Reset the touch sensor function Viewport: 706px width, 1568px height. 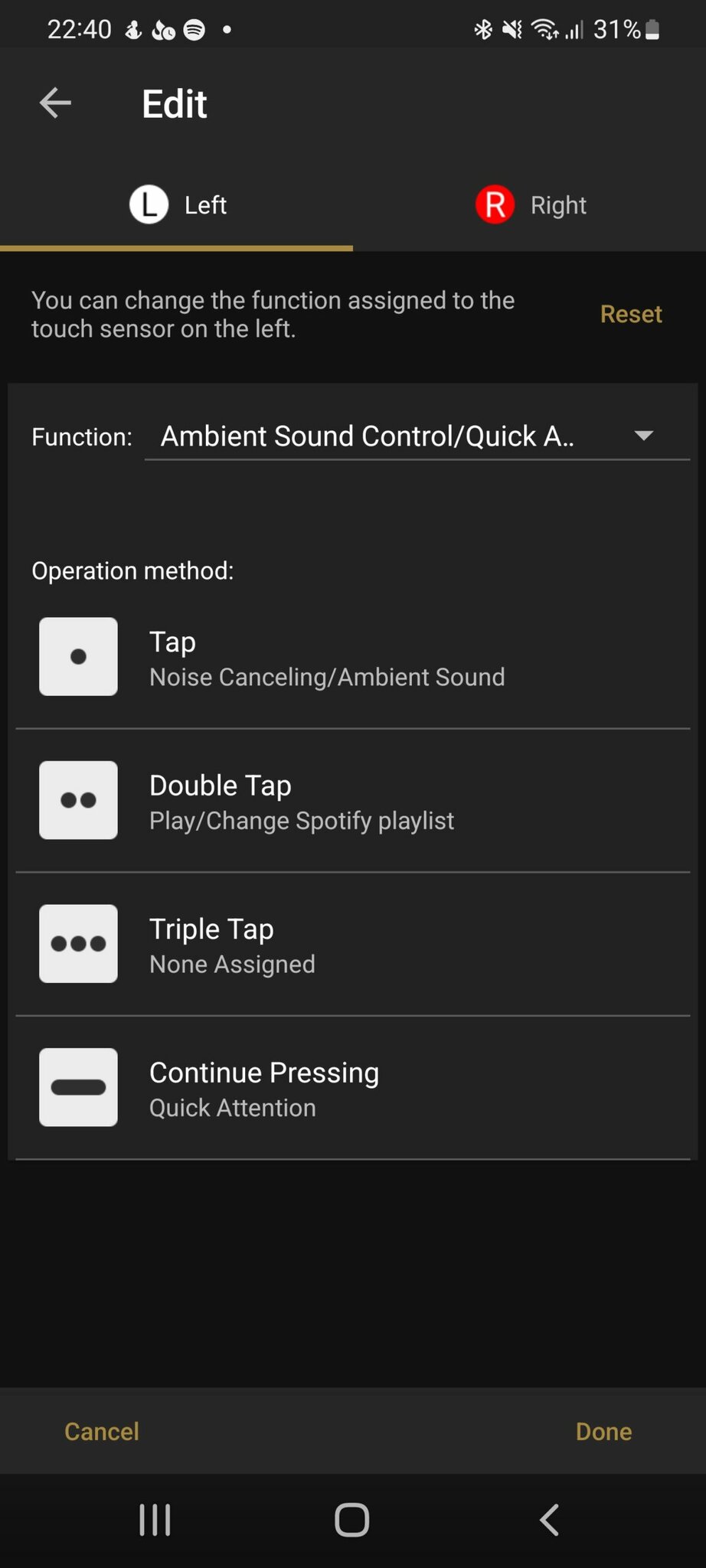pos(631,314)
